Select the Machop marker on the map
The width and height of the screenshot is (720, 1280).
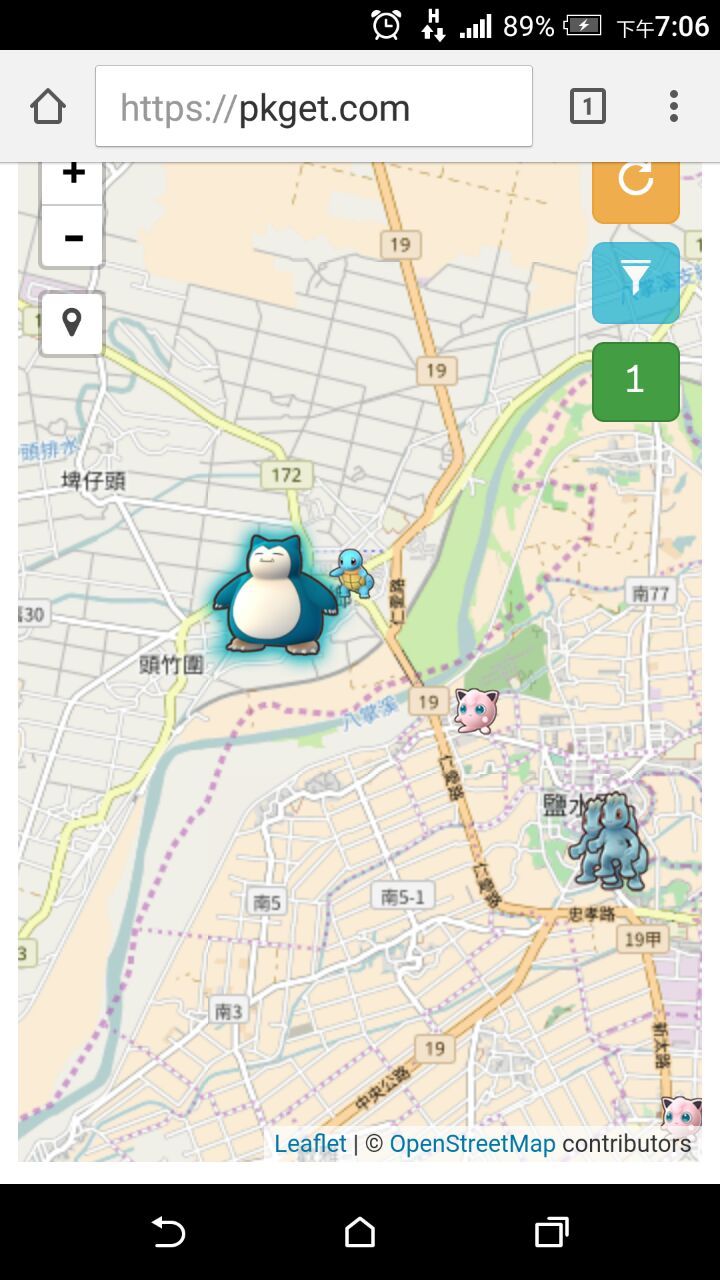608,842
